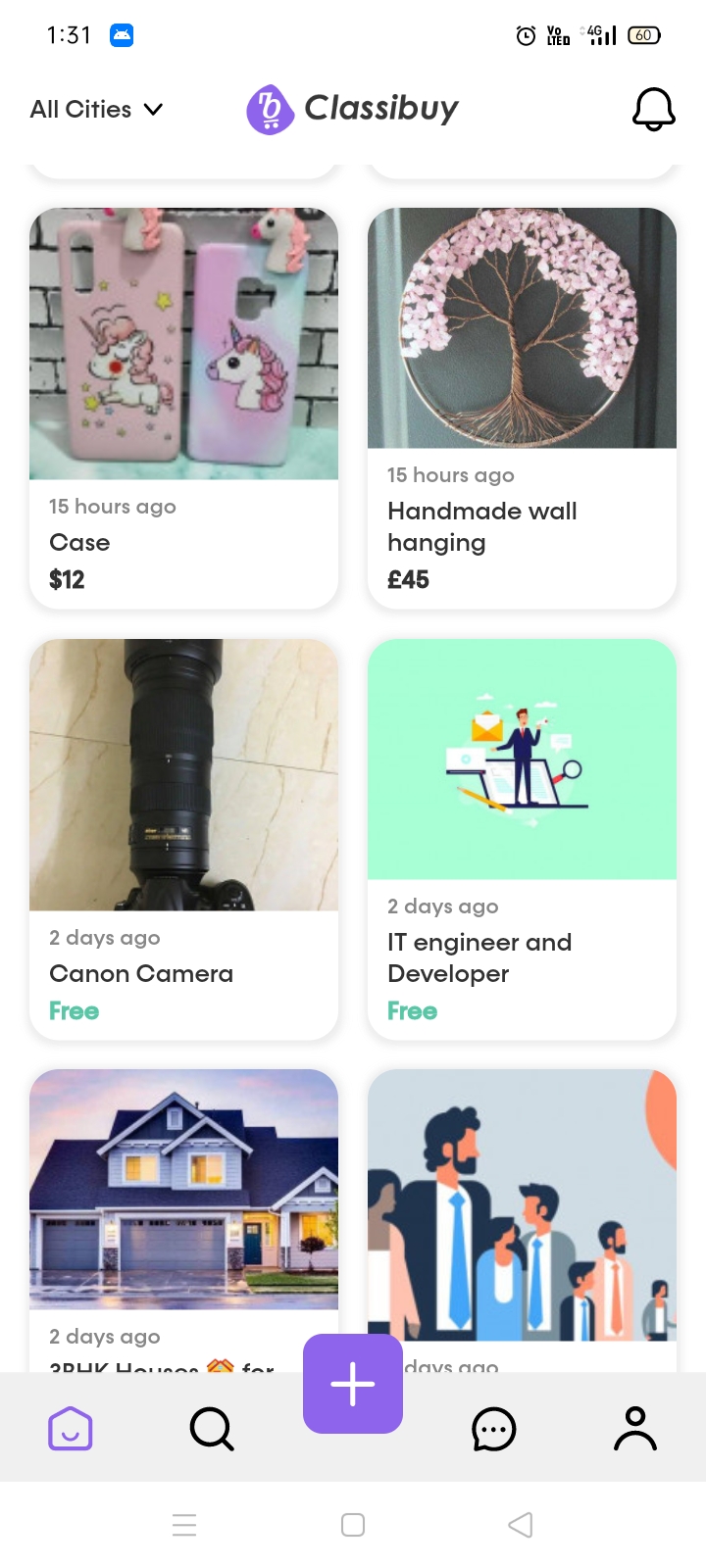
Task: Open your profile with the person icon
Action: pos(634,1429)
